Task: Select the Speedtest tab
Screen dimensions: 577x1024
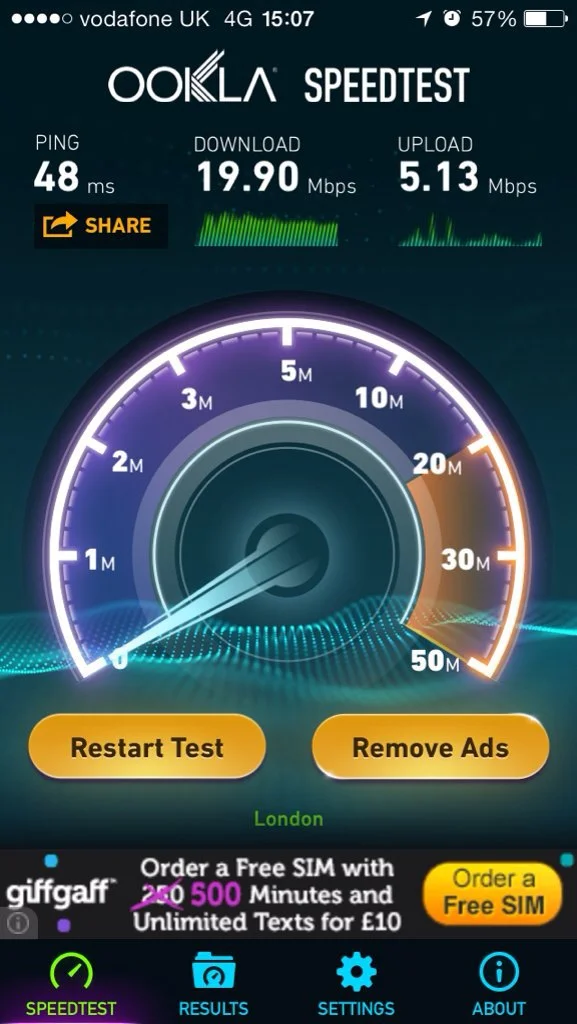Action: point(71,984)
